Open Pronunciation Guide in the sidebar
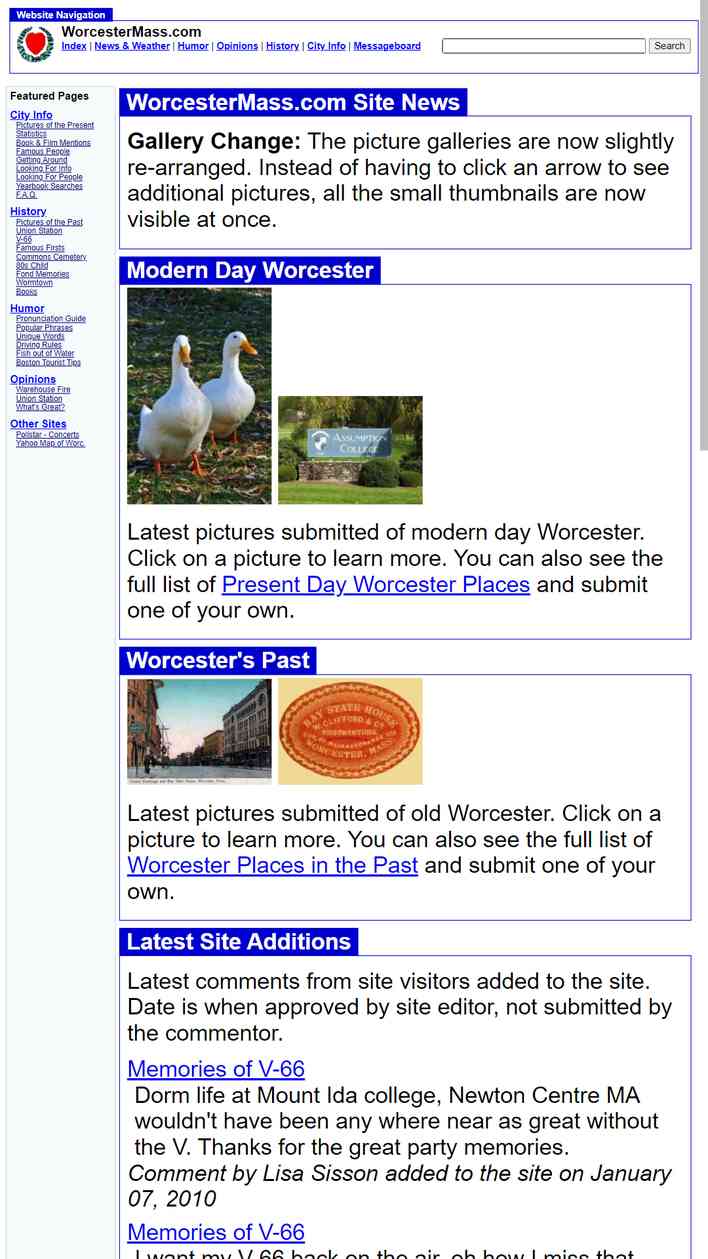The width and height of the screenshot is (708, 1259). pos(51,319)
